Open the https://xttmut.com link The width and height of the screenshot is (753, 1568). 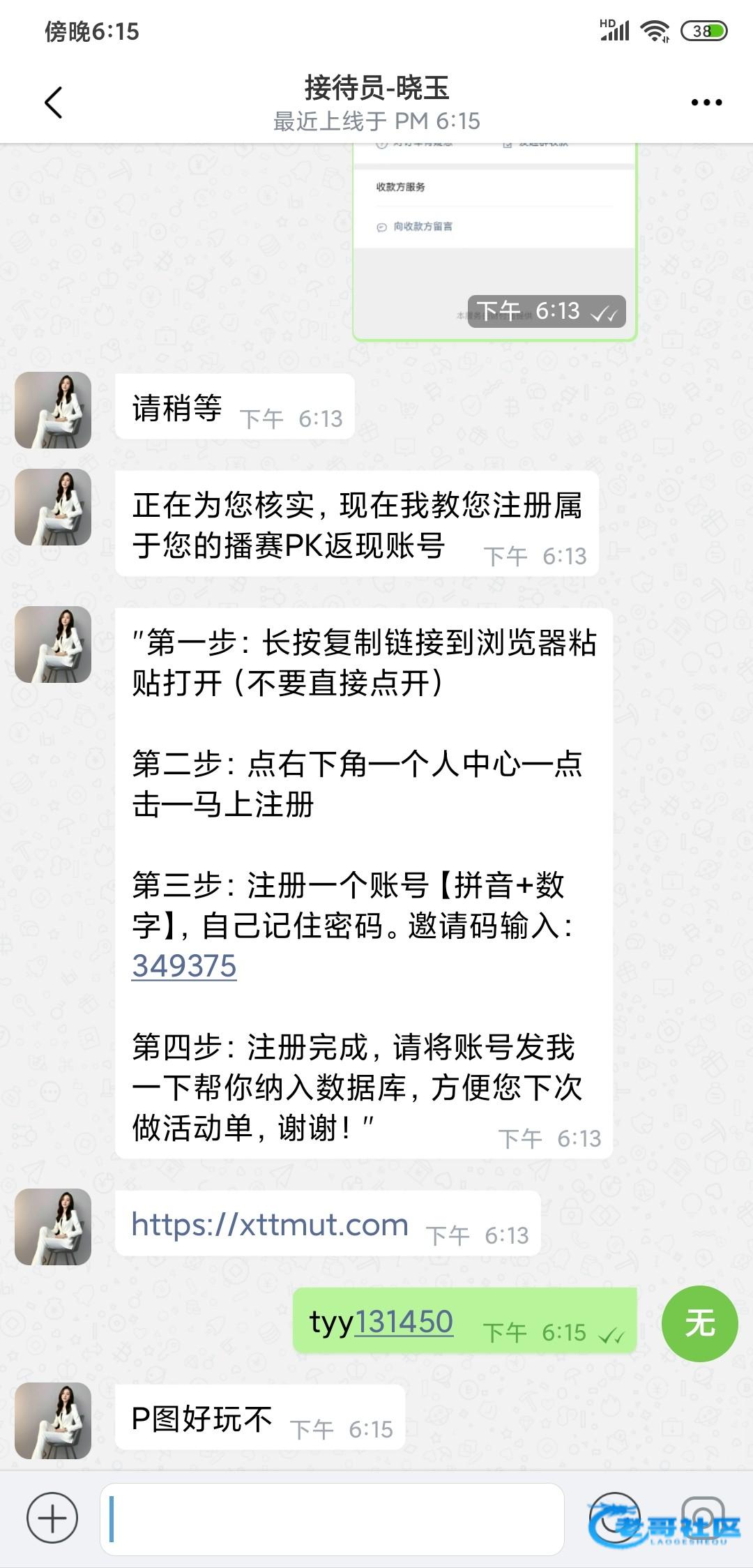(269, 1224)
